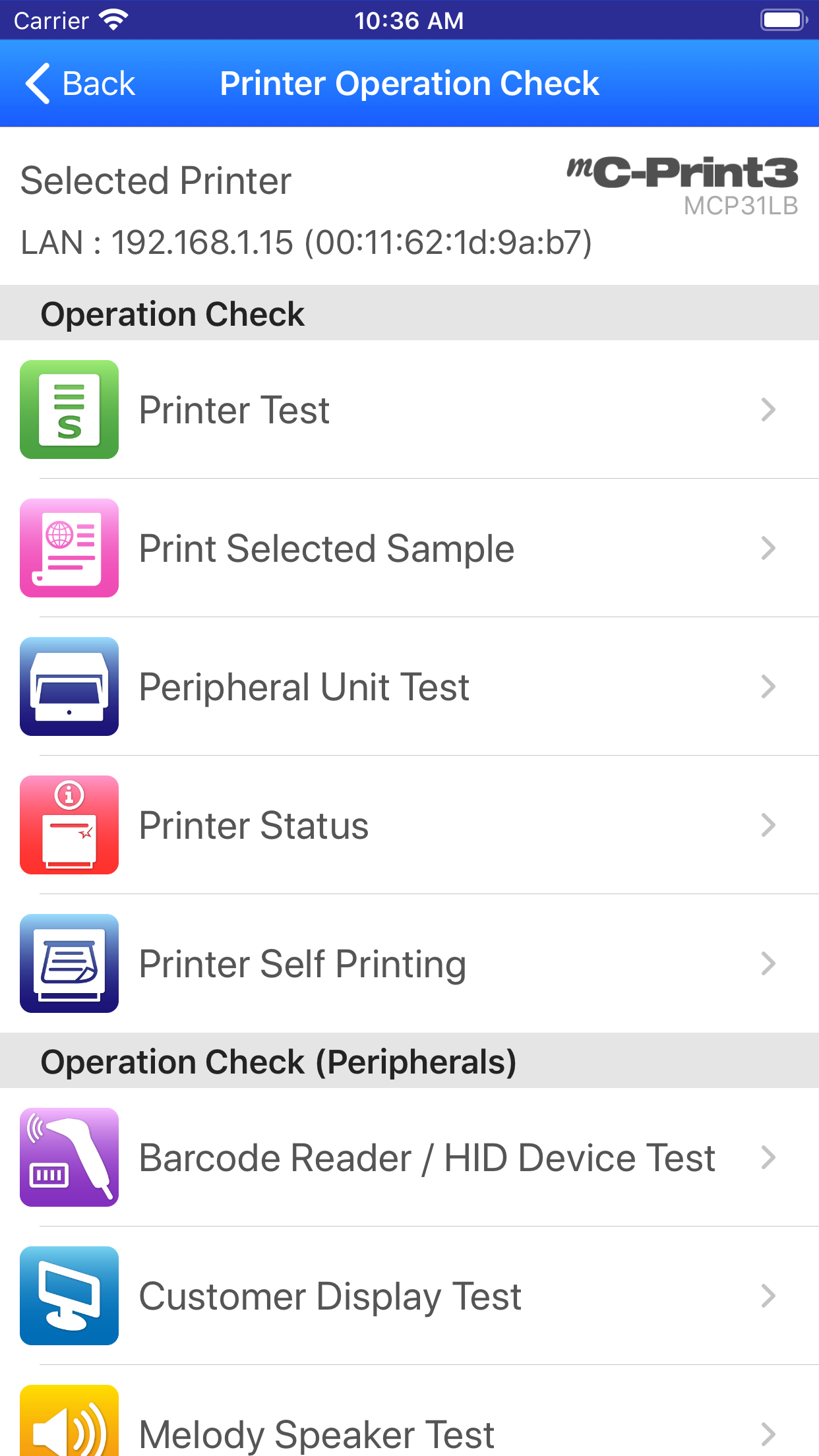Launch Customer Display Test
The image size is (819, 1456).
click(x=409, y=1296)
